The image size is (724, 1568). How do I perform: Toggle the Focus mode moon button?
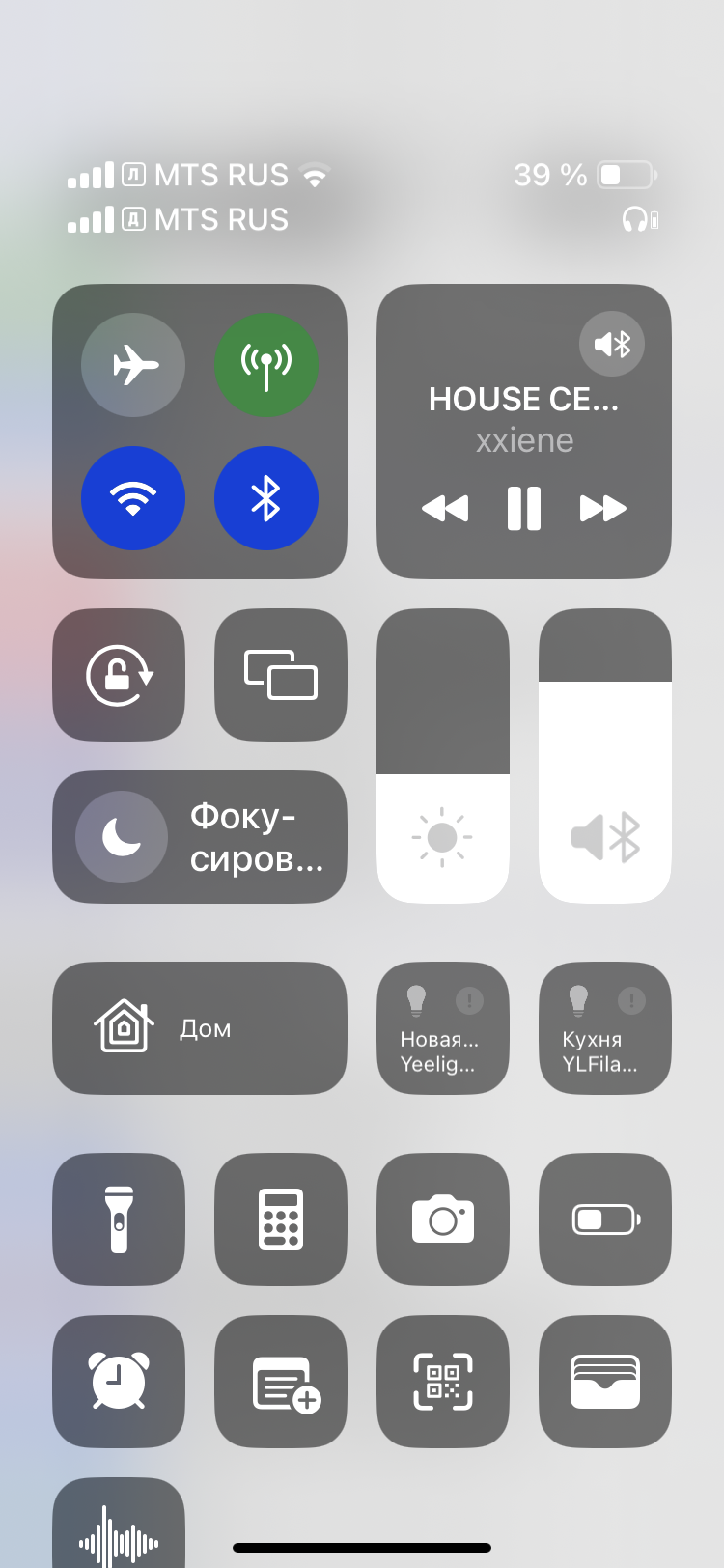pyautogui.click(x=122, y=837)
